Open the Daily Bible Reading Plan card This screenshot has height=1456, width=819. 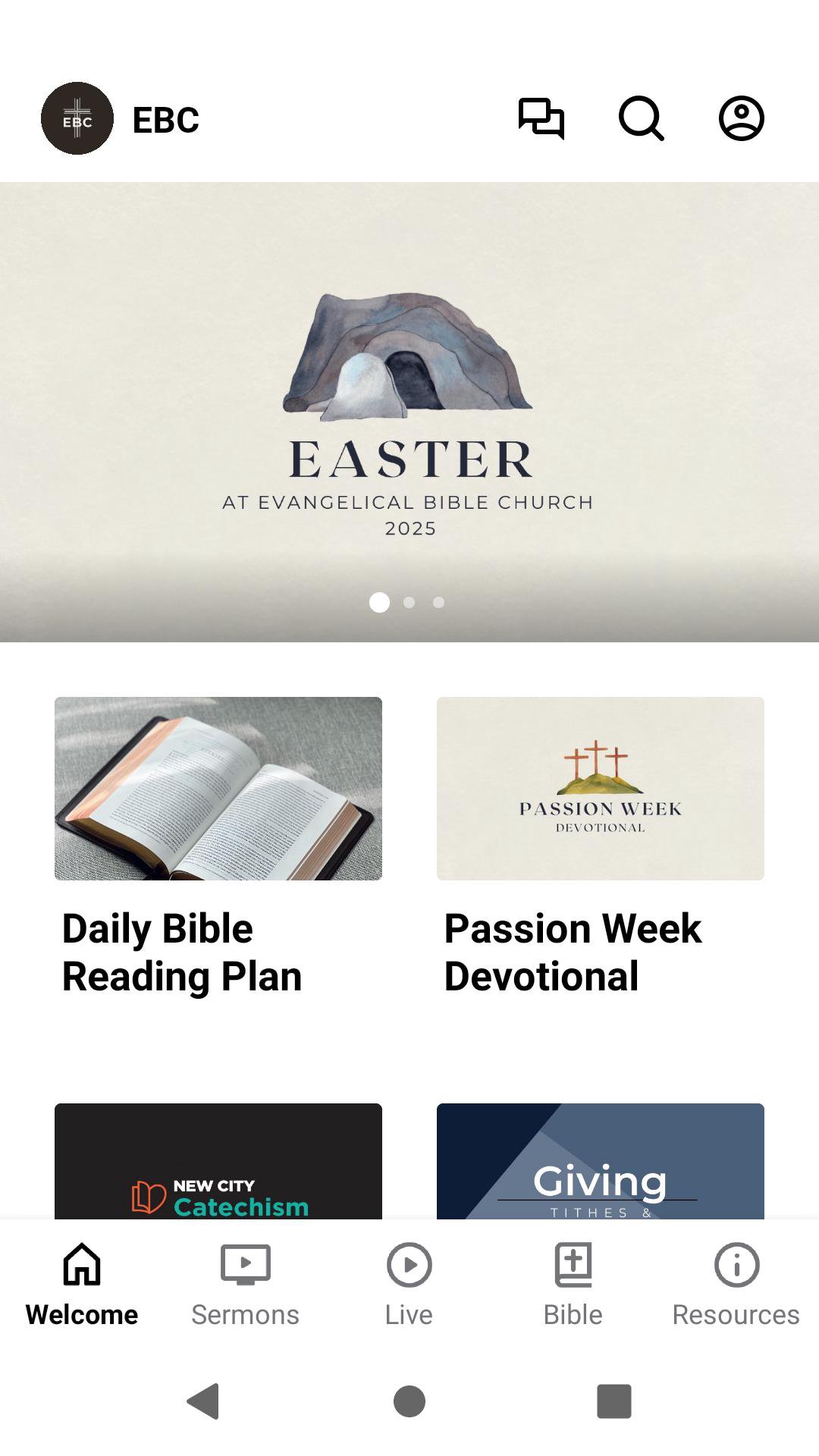click(218, 848)
